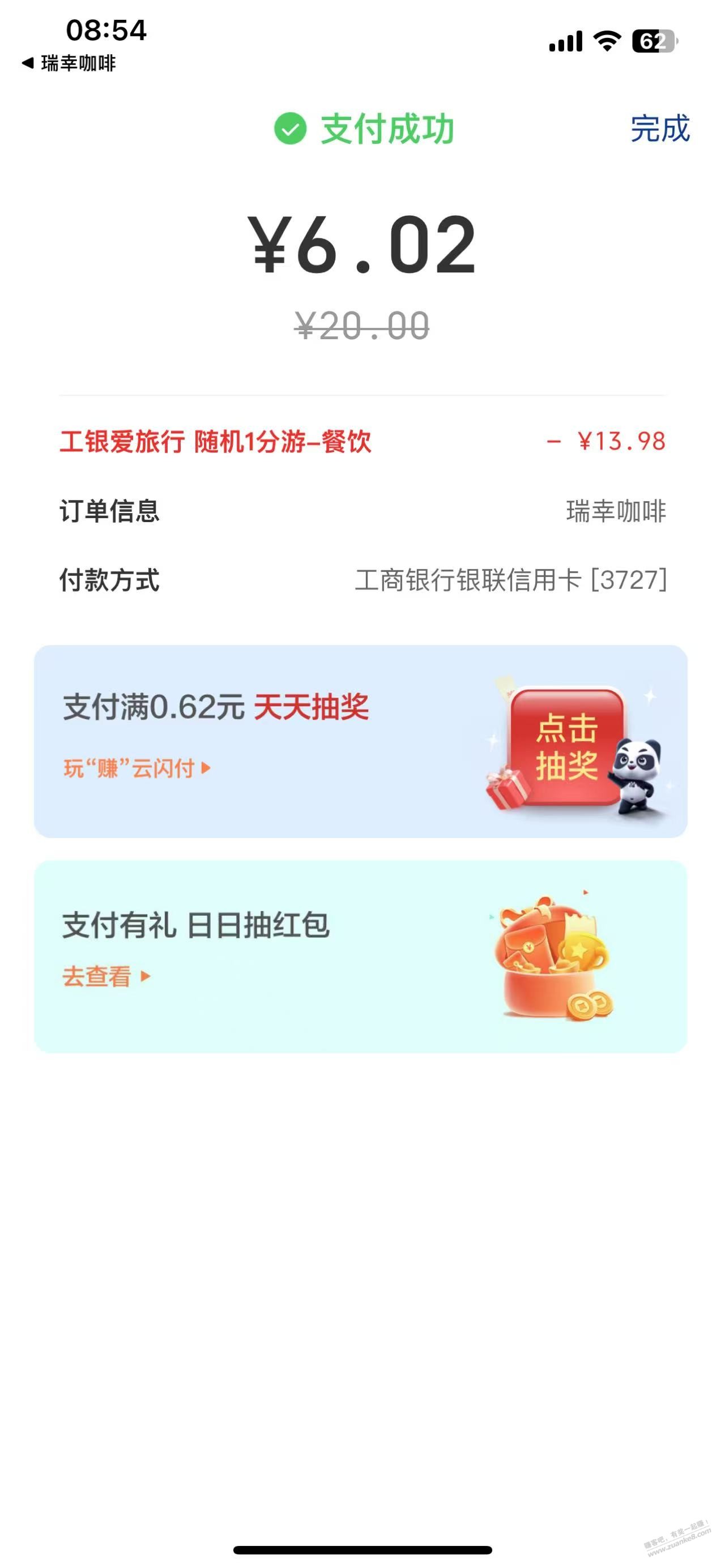
Task: Tap 完成 to finish payment
Action: [x=659, y=129]
